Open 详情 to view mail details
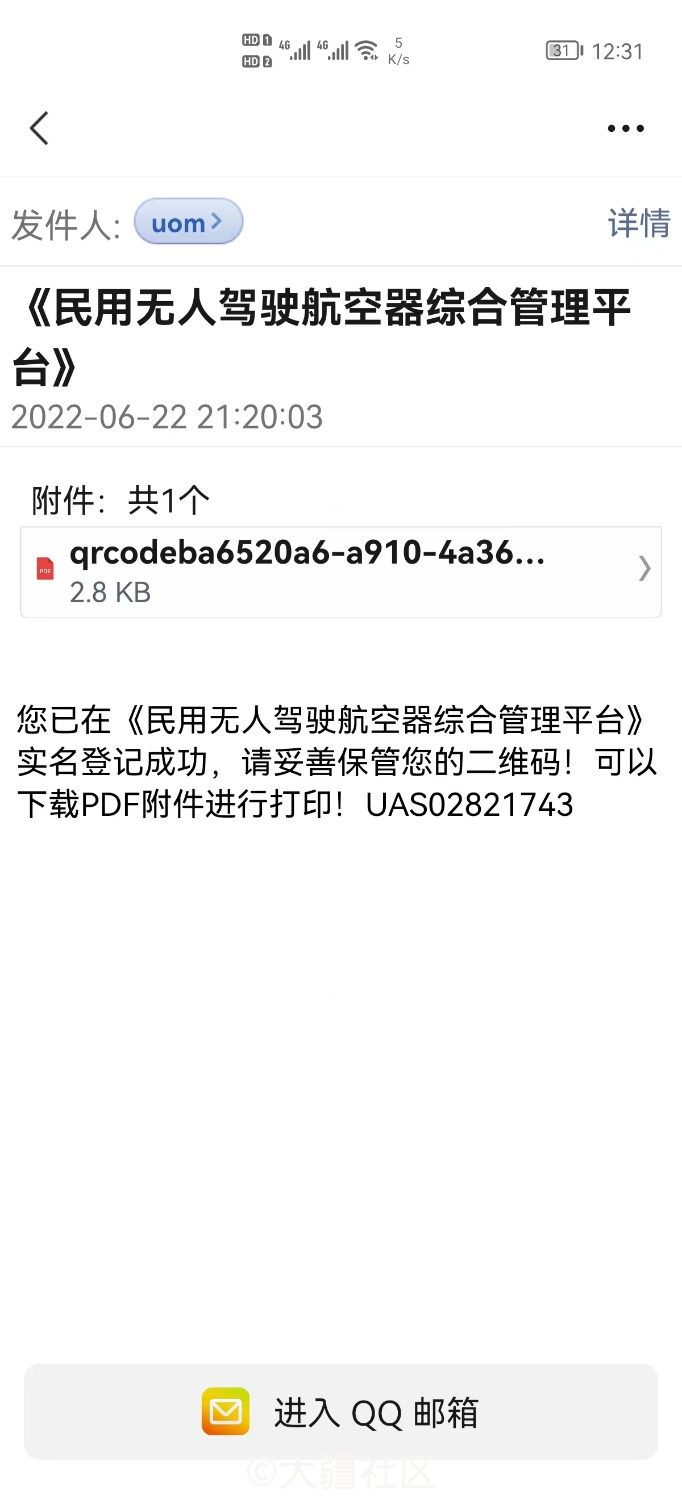Screen dimensions: 682x1500 point(639,223)
